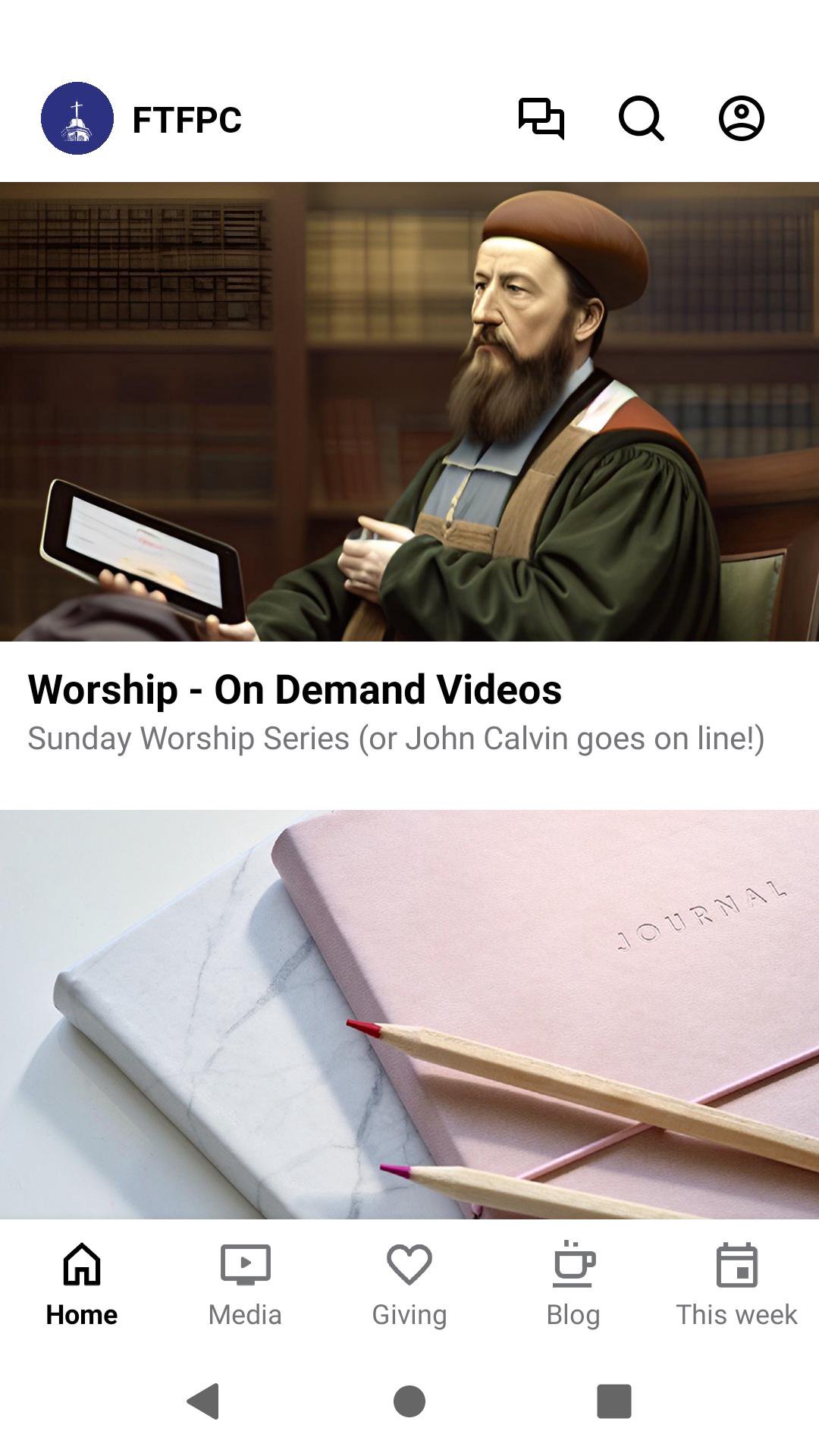The width and height of the screenshot is (819, 1456).
Task: Open the messages chat icon
Action: click(541, 118)
